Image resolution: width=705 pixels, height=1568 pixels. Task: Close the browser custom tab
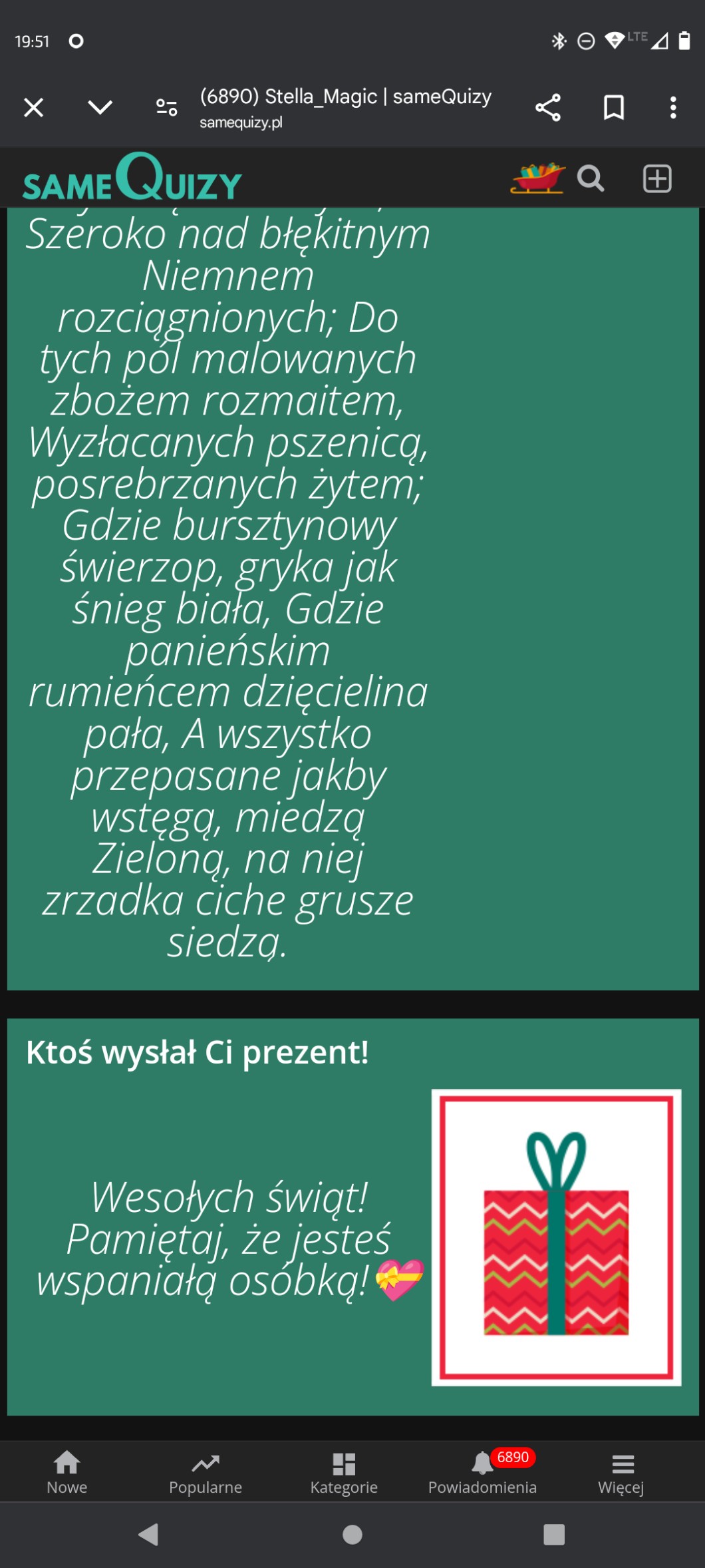click(x=33, y=107)
